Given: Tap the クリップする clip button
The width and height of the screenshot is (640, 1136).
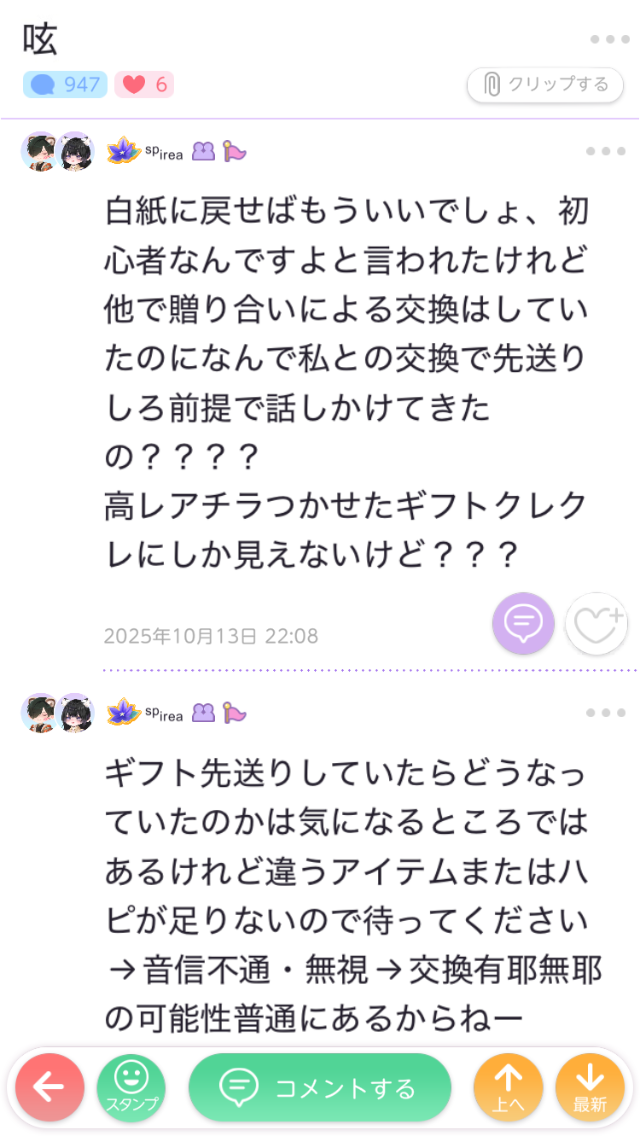Looking at the screenshot, I should pyautogui.click(x=545, y=84).
